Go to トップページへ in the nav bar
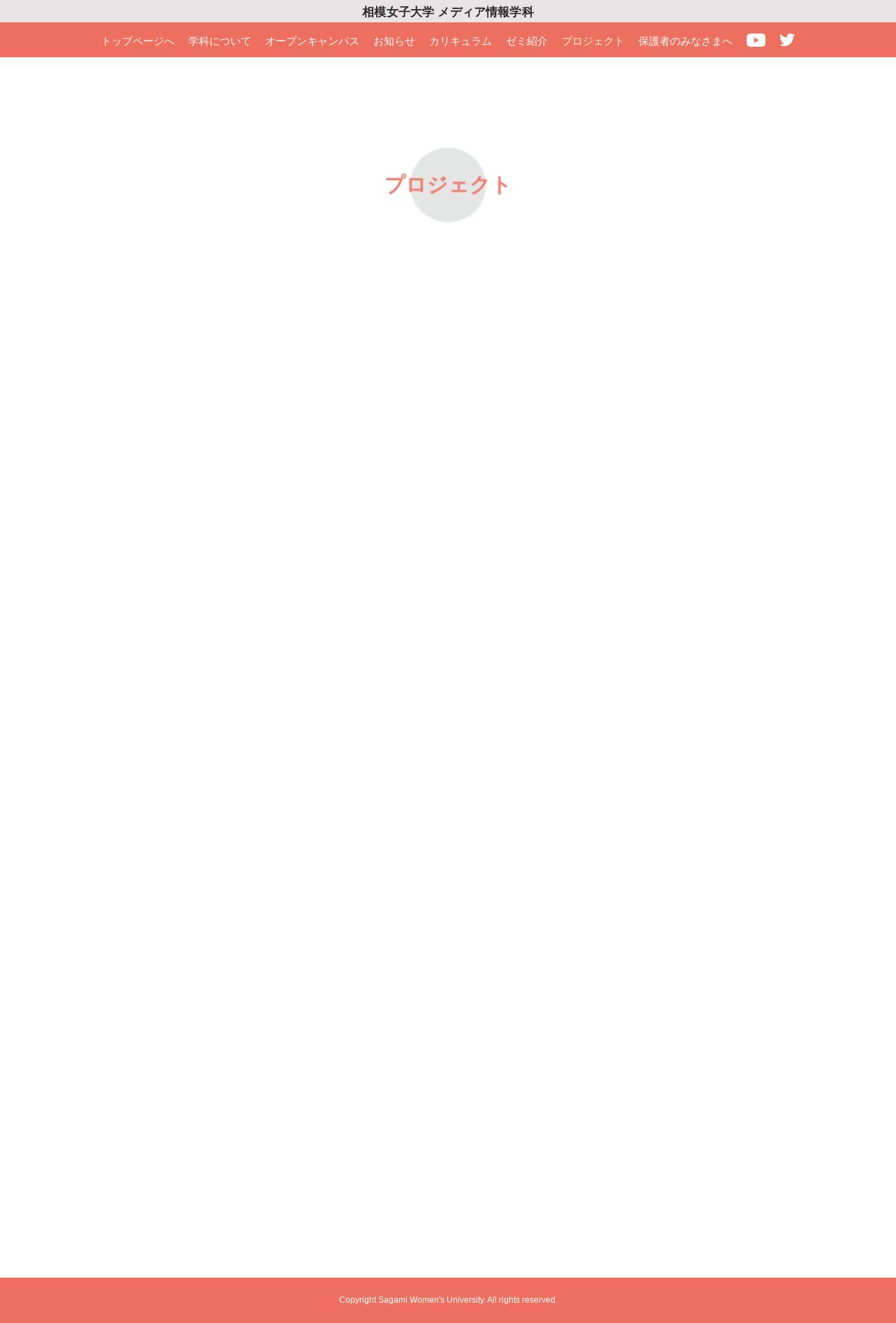 pos(137,41)
